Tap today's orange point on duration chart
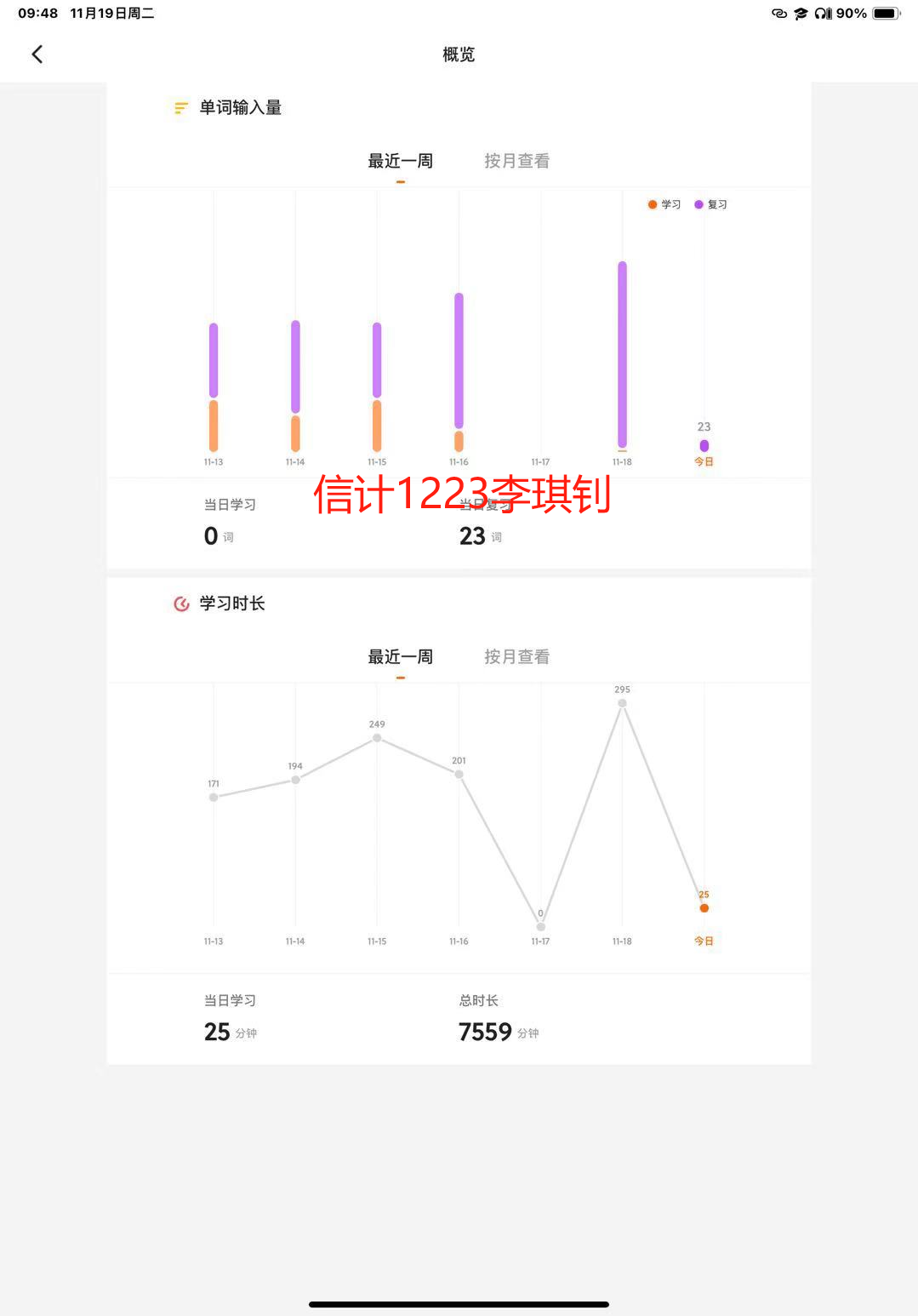The image size is (918, 1316). (x=704, y=908)
